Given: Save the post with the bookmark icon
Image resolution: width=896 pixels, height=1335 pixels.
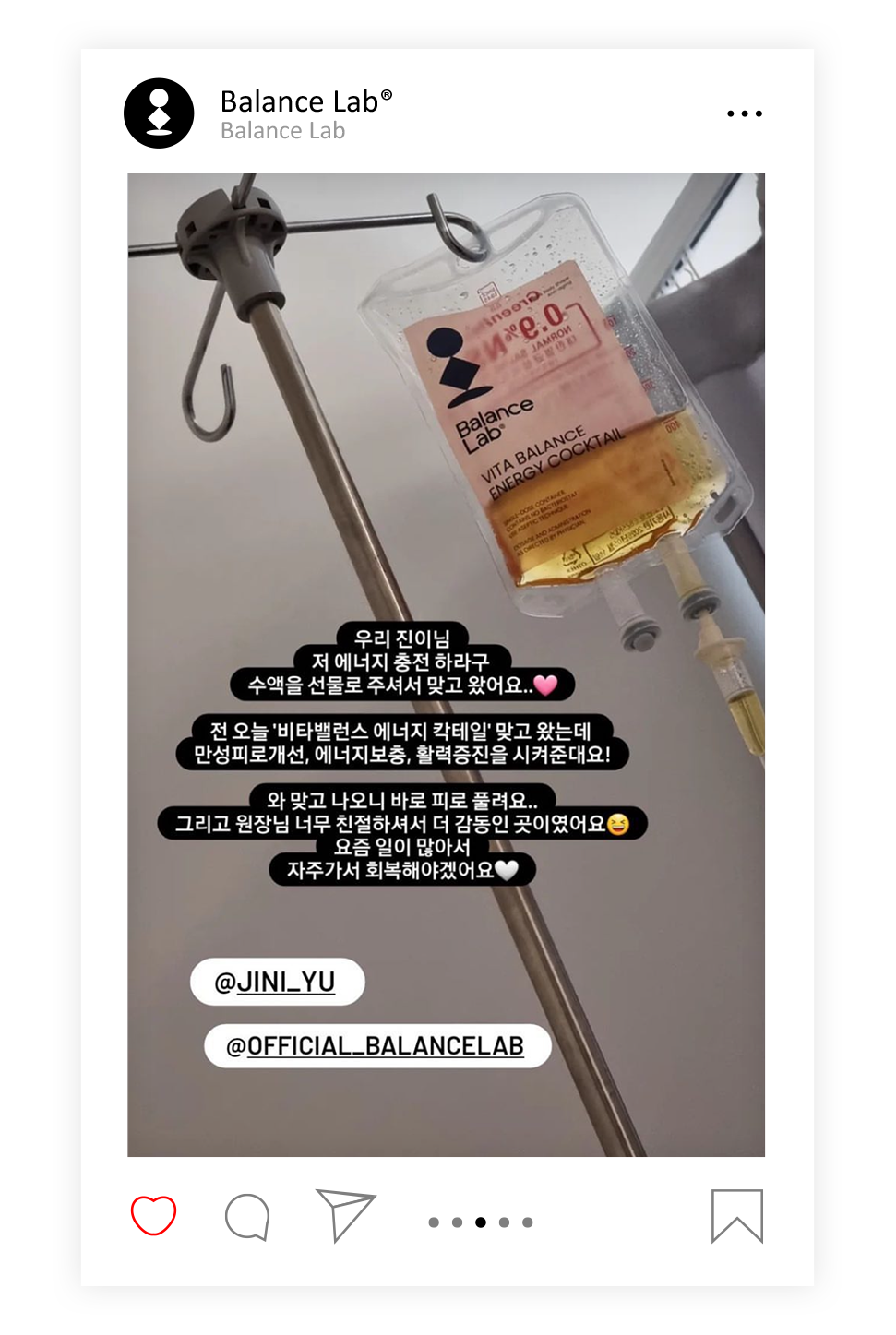Looking at the screenshot, I should click(739, 1218).
